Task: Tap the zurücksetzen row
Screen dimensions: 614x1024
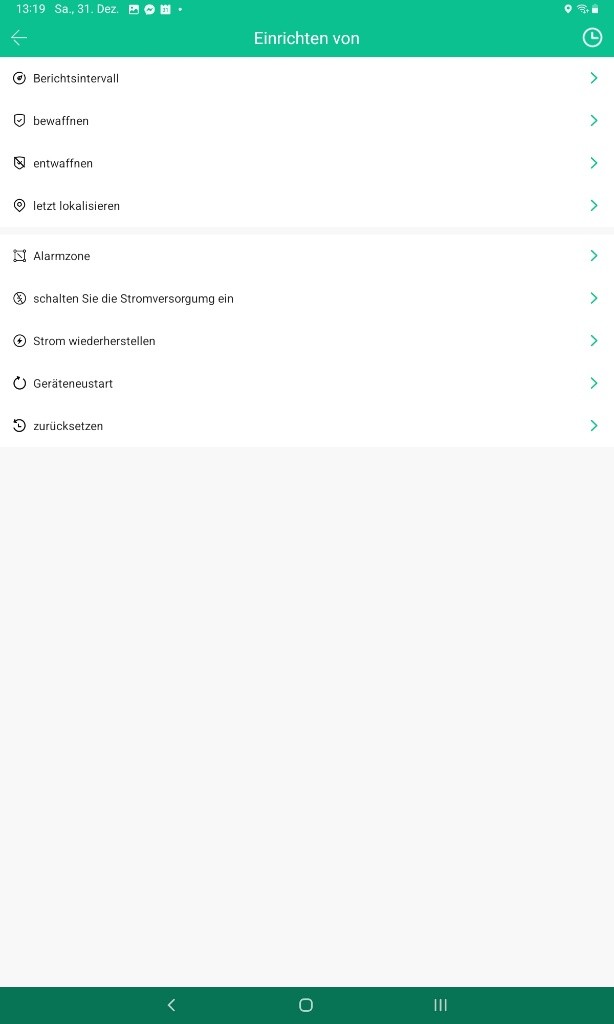Action: point(307,426)
